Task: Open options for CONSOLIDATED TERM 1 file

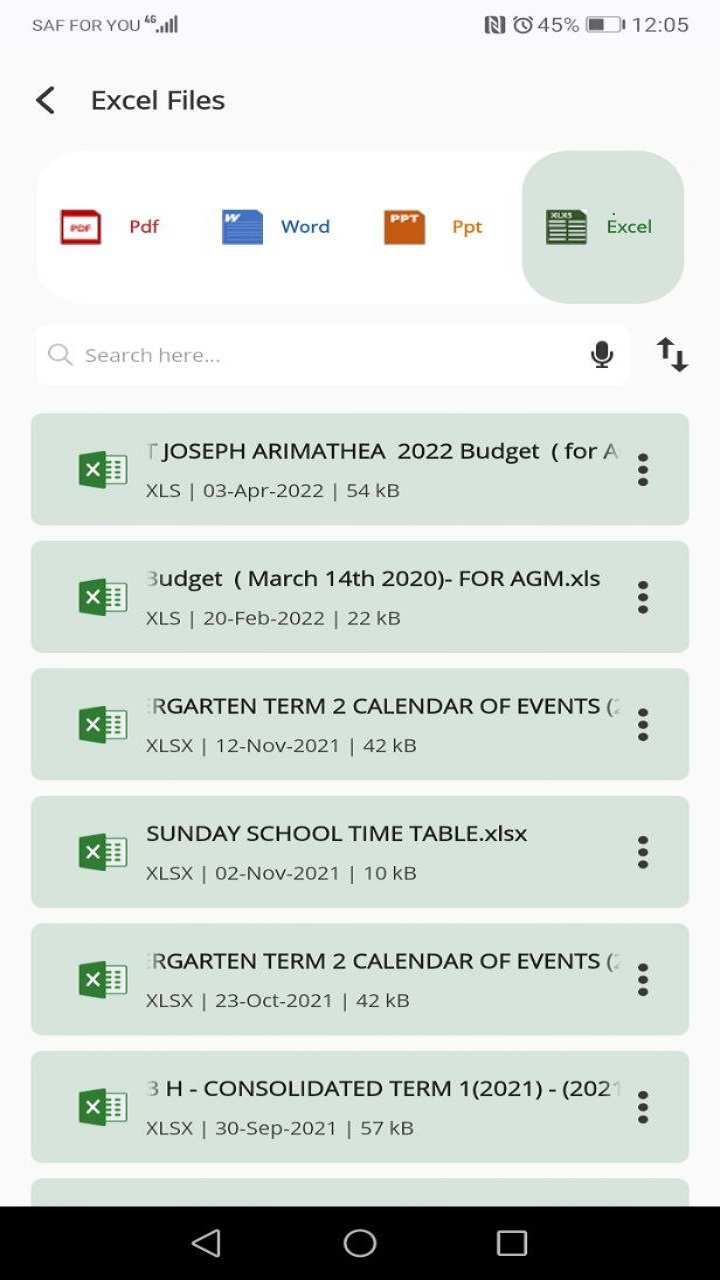Action: click(643, 1107)
